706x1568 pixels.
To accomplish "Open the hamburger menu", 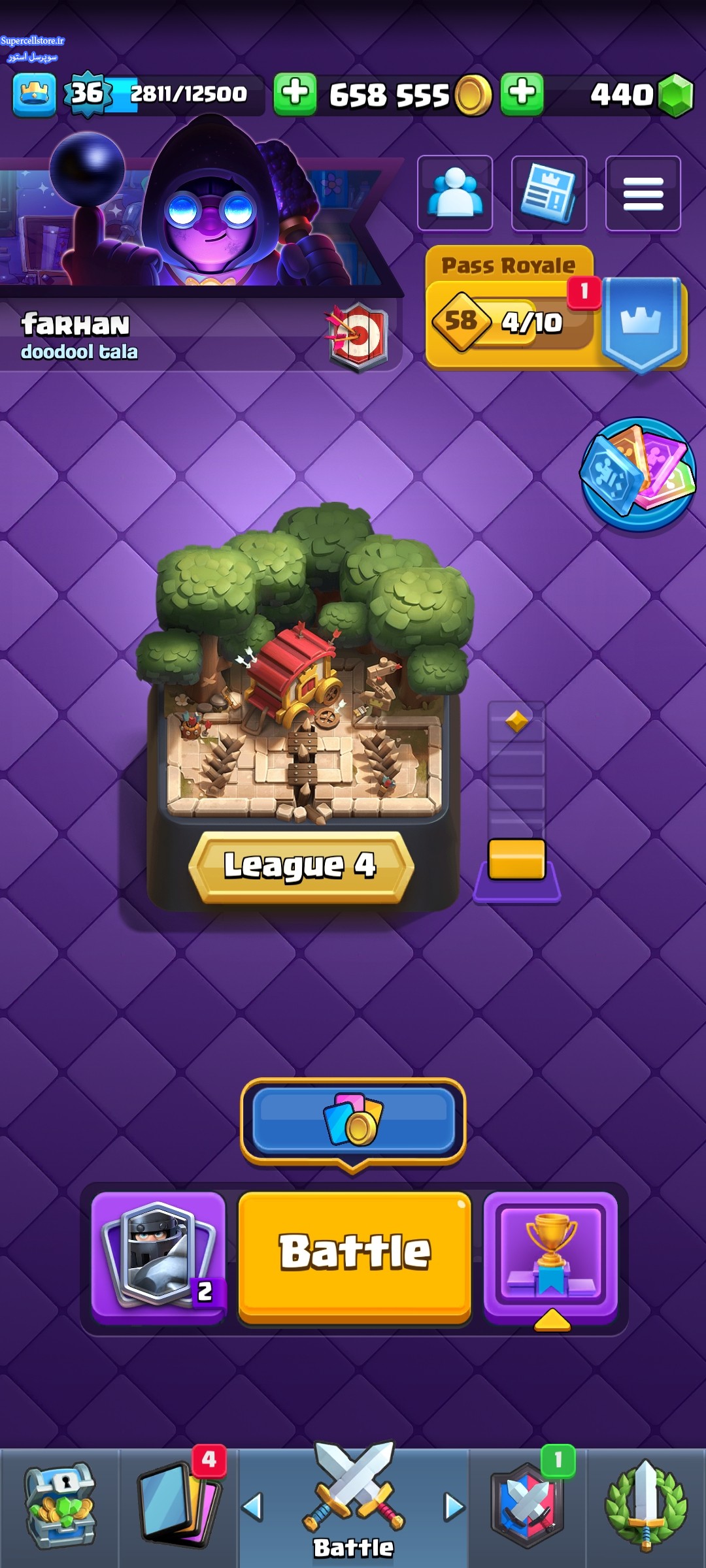I will click(643, 193).
